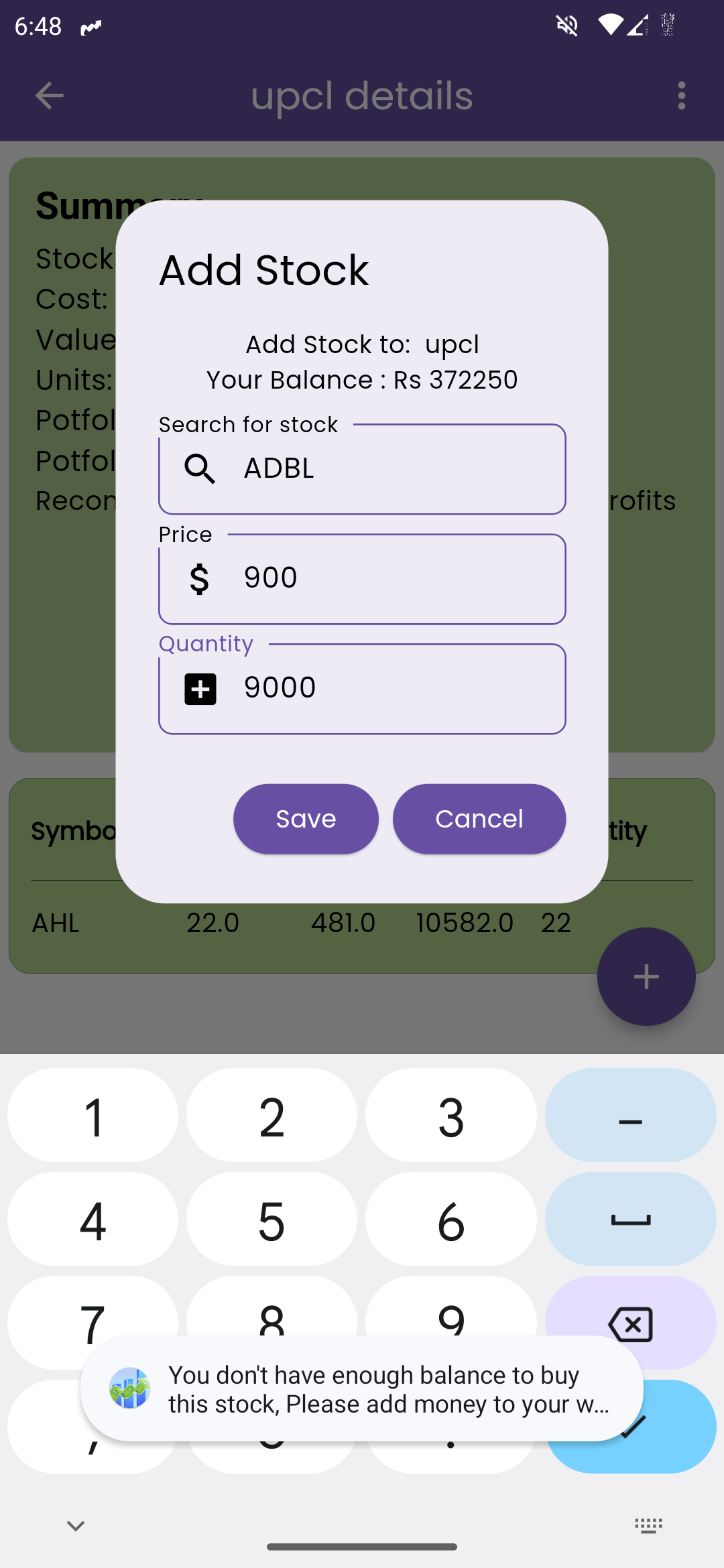Tap the 1 key on the keypad
Screen dimensions: 724x1568
coord(93,1115)
